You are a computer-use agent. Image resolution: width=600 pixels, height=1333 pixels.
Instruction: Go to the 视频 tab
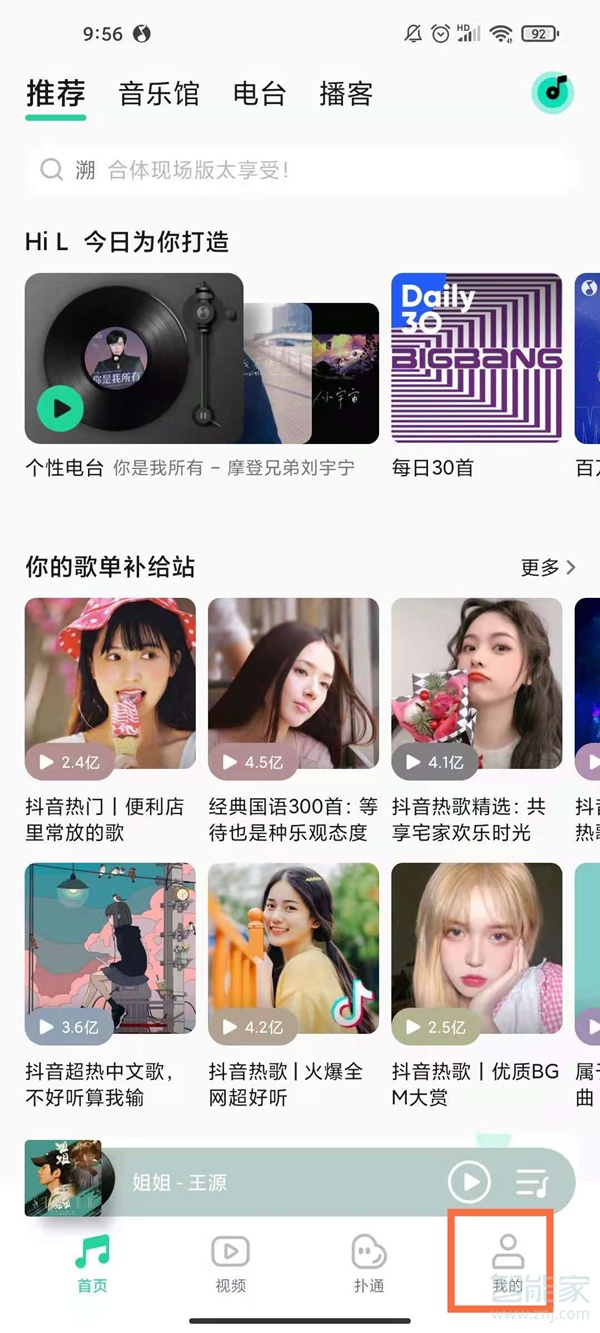coord(230,1263)
